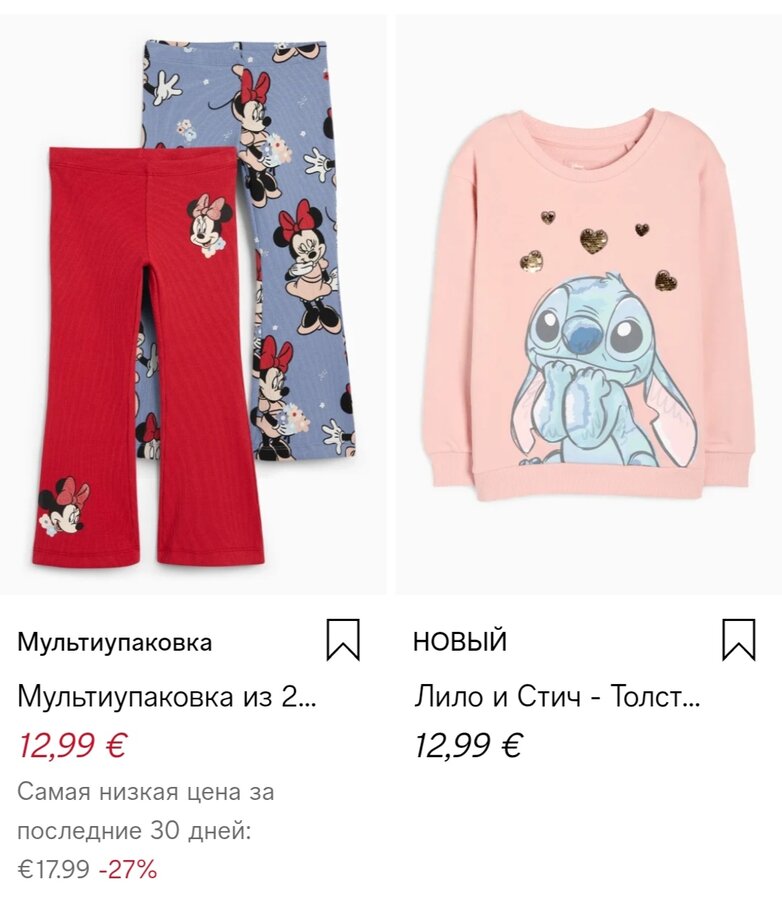Open the Minnie Mouse leggings multipack product
The width and height of the screenshot is (782, 900).
point(193,305)
